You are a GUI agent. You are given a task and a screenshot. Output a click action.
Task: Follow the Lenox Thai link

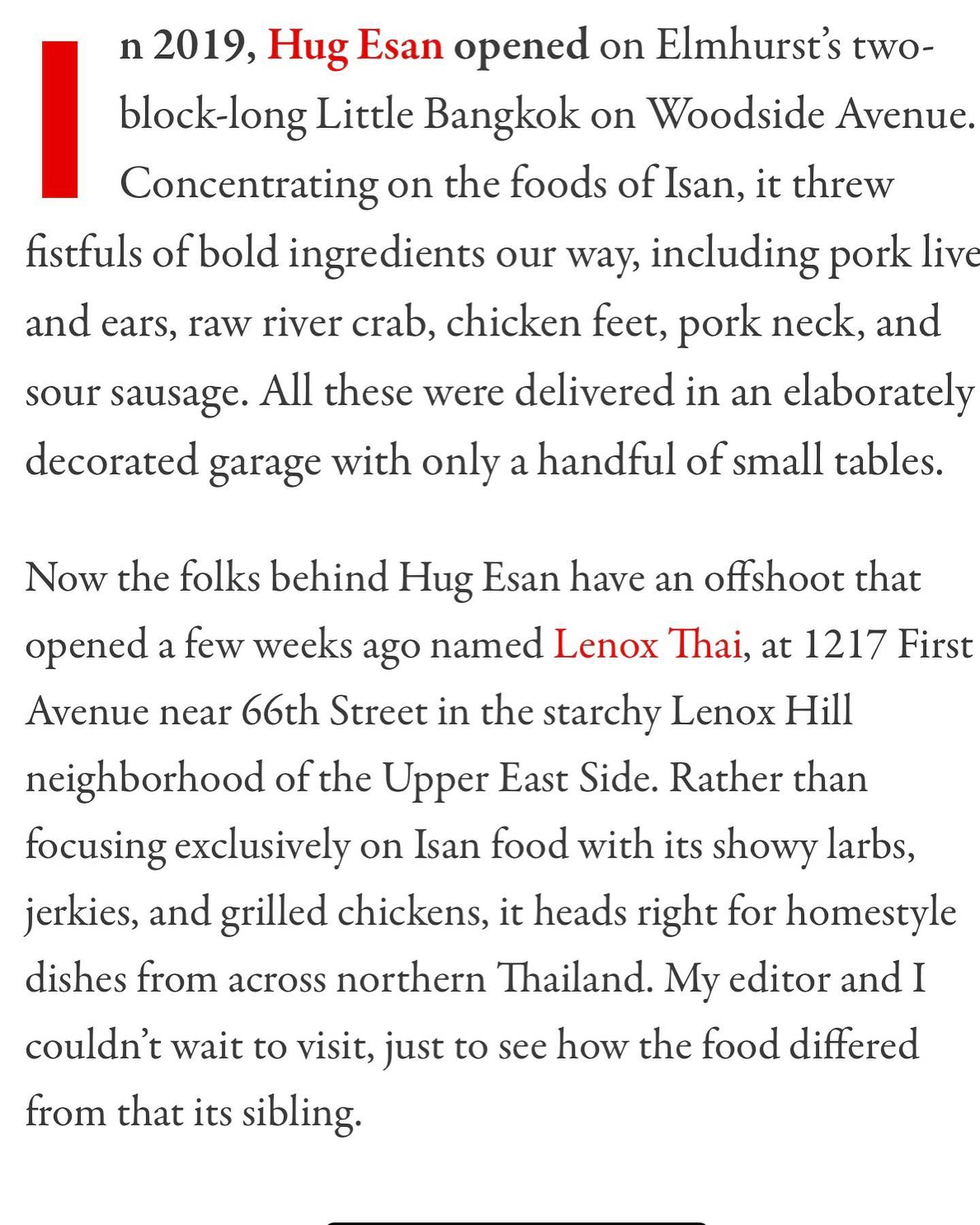click(x=647, y=644)
